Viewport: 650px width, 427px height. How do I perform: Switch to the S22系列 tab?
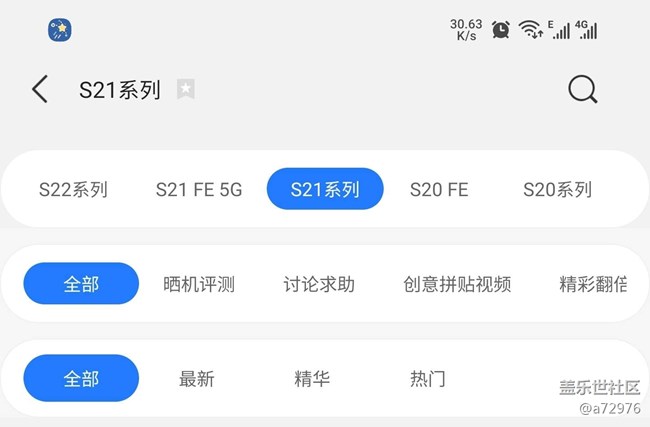(73, 189)
